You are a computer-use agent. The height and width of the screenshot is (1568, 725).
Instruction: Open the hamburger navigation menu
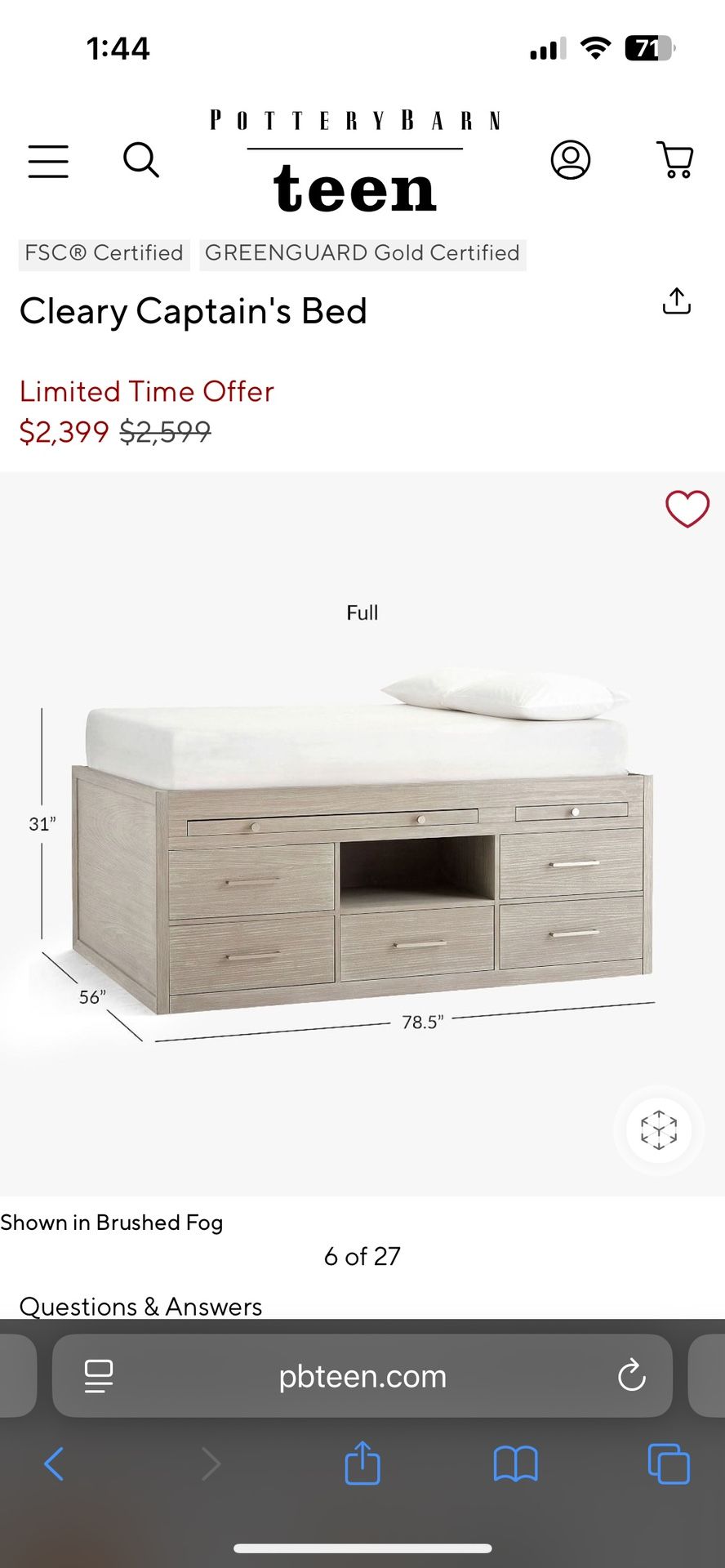pyautogui.click(x=48, y=161)
